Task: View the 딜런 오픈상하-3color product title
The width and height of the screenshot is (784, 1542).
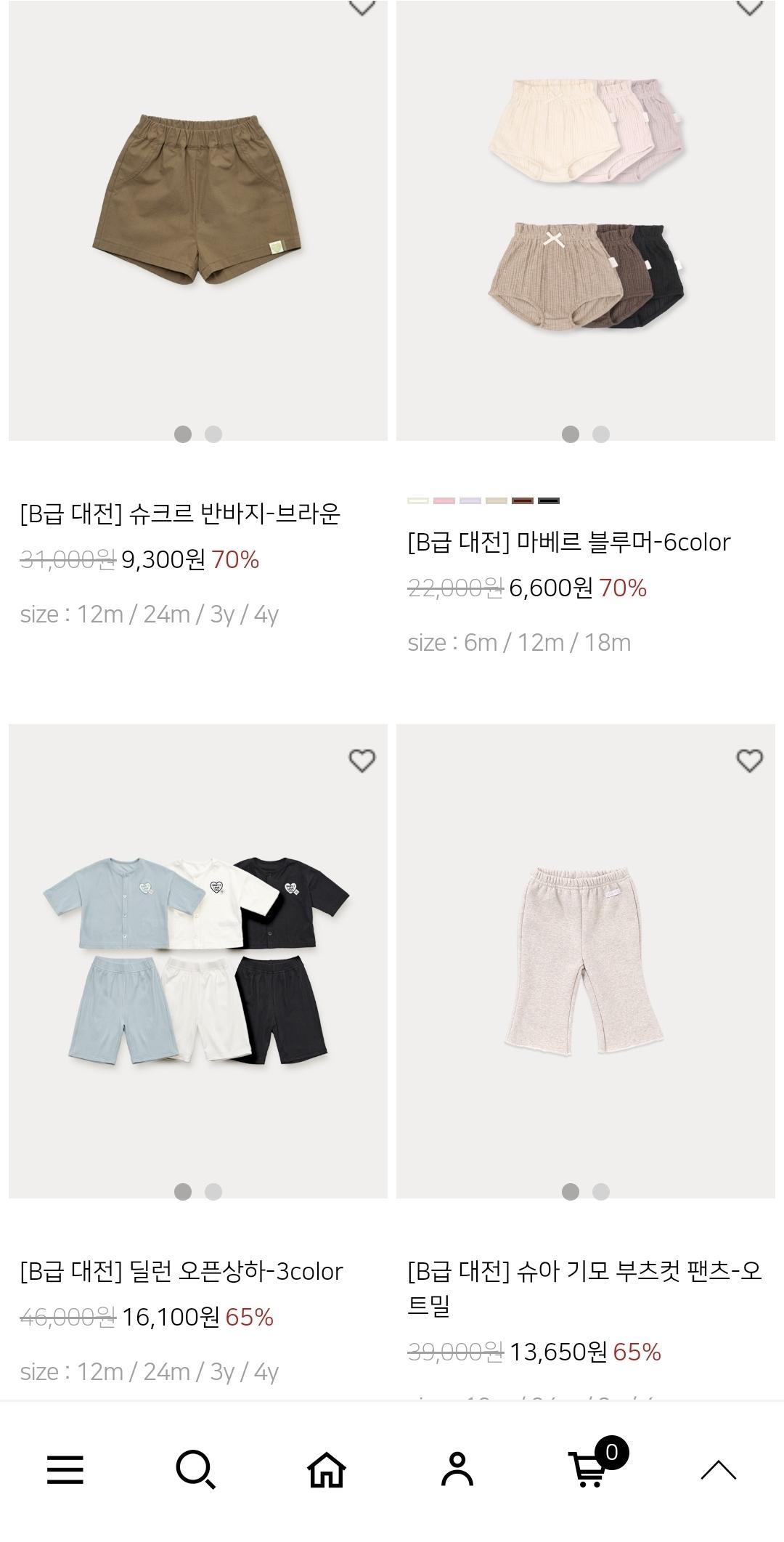Action: [181, 1272]
